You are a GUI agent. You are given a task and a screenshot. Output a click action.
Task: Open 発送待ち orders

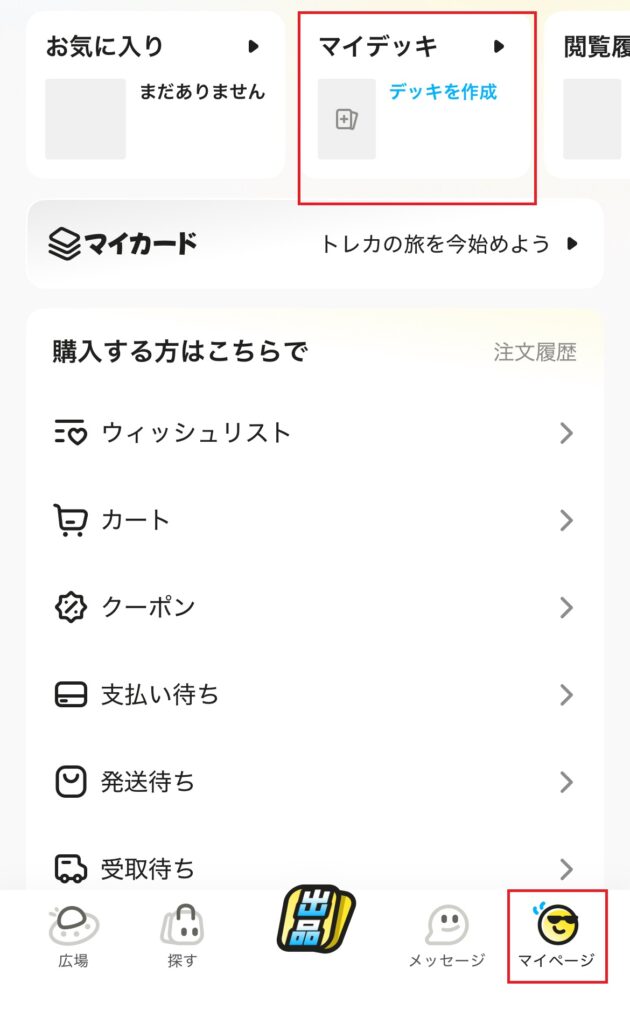click(x=314, y=781)
